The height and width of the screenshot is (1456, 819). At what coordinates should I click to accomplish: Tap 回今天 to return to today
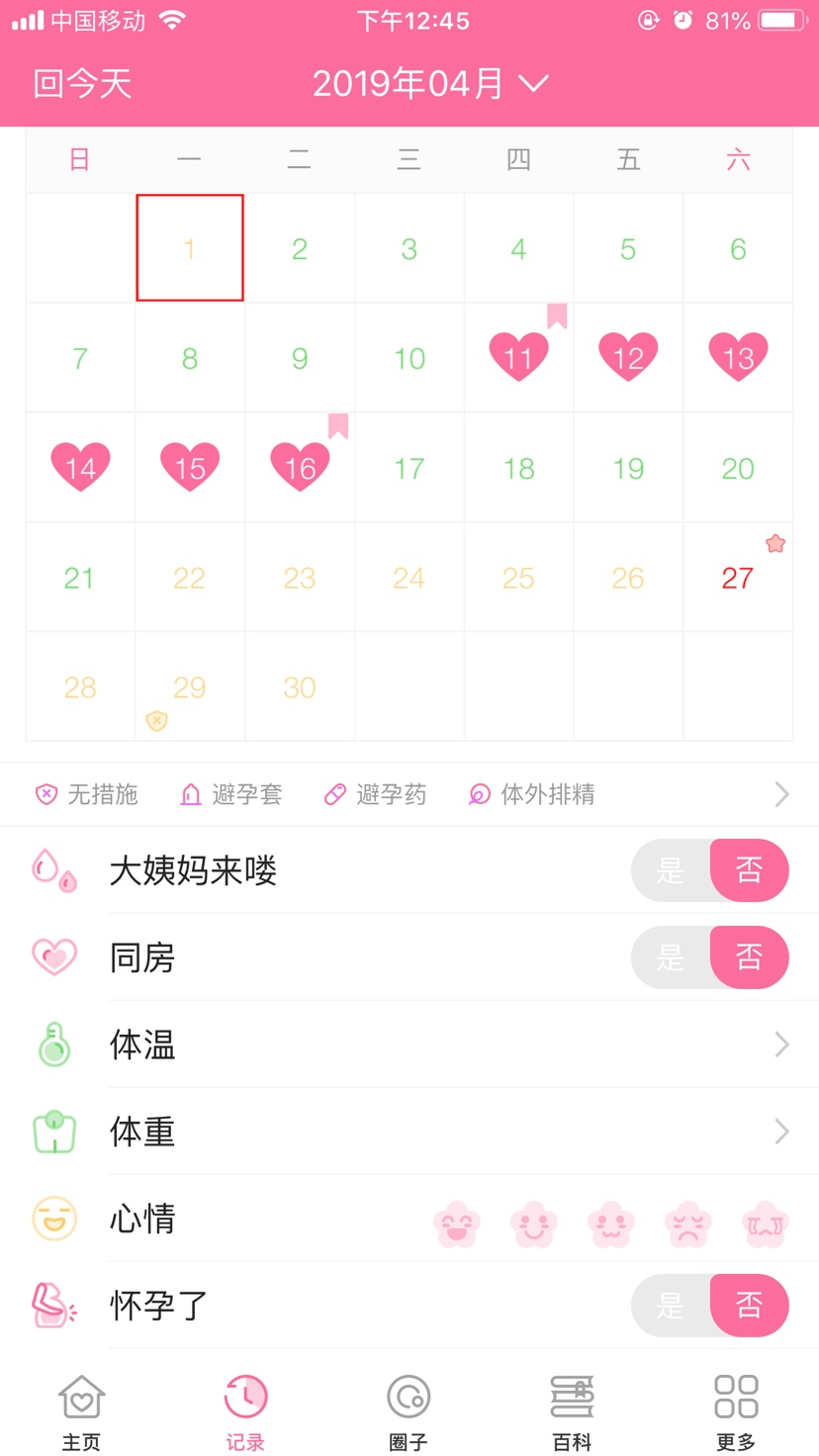82,84
